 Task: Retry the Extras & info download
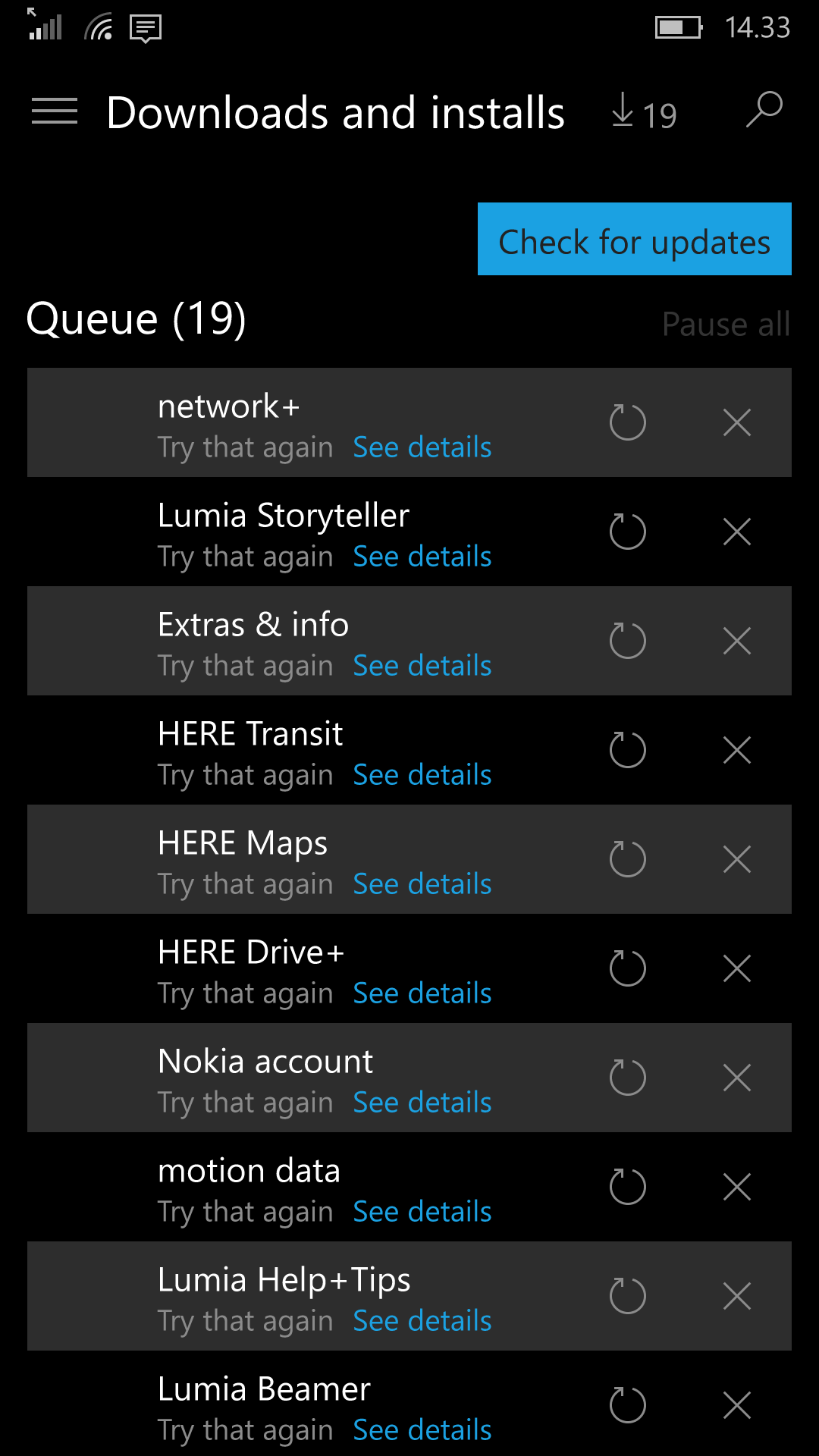point(628,641)
